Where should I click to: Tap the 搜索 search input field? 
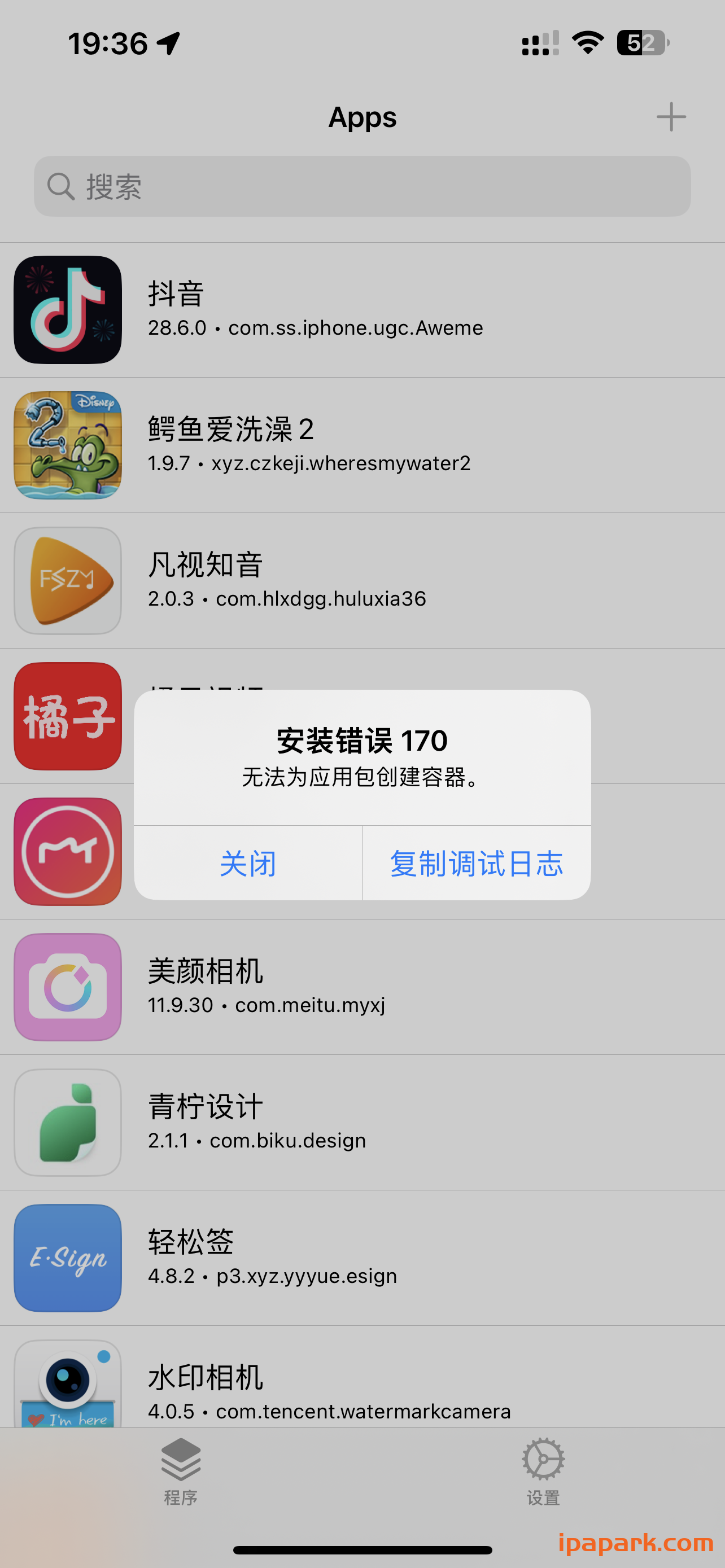click(363, 186)
